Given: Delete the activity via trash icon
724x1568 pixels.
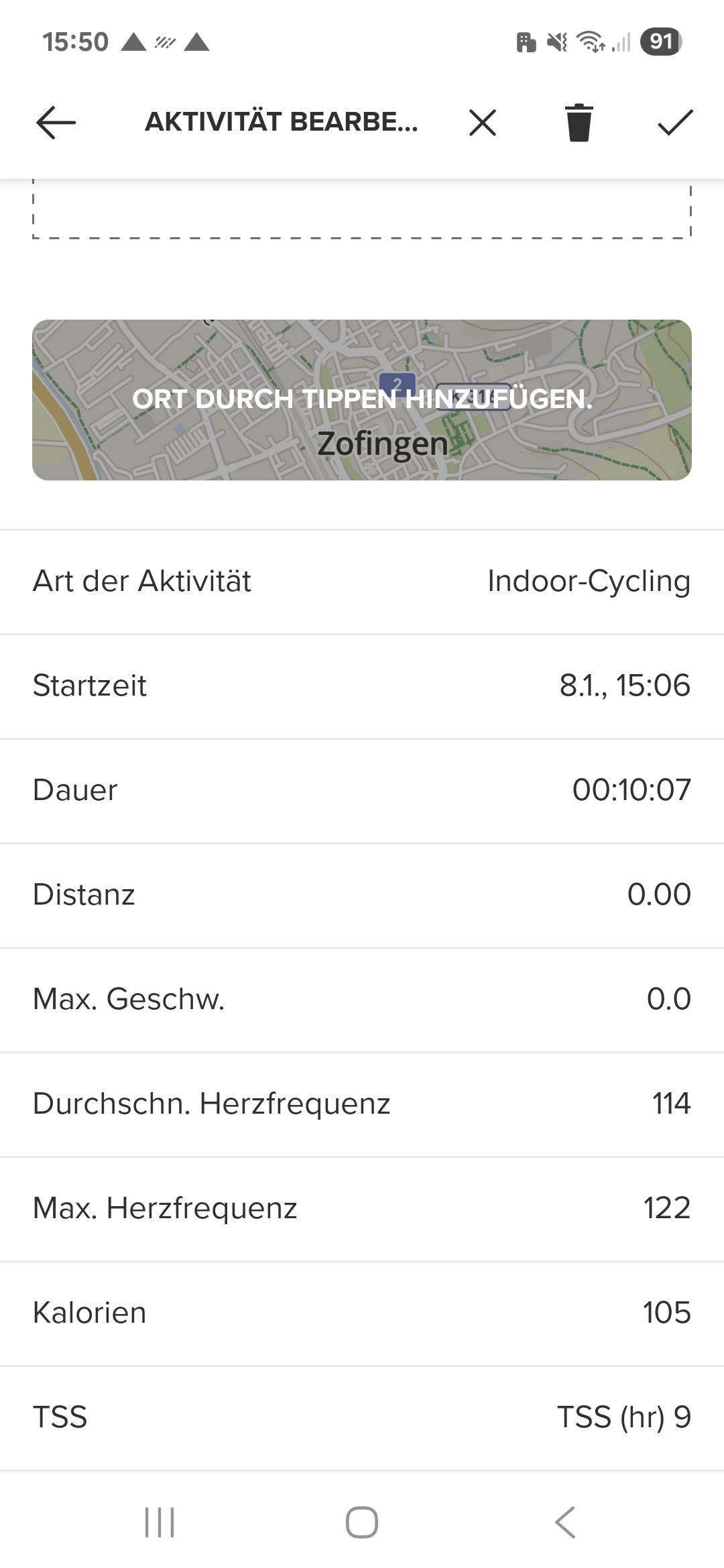Looking at the screenshot, I should [x=579, y=124].
